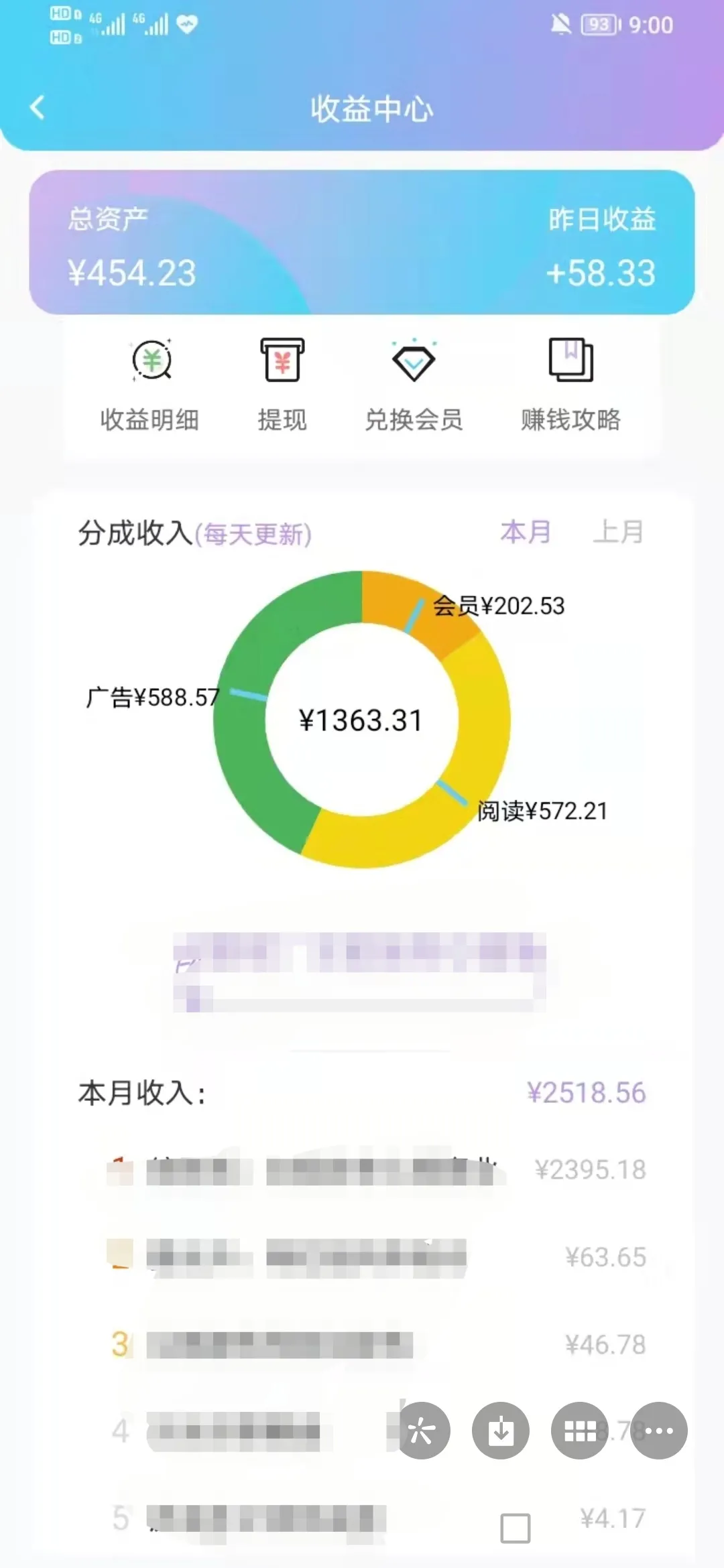Tap the floating download icon
This screenshot has height=1568, width=724.
click(x=501, y=1430)
